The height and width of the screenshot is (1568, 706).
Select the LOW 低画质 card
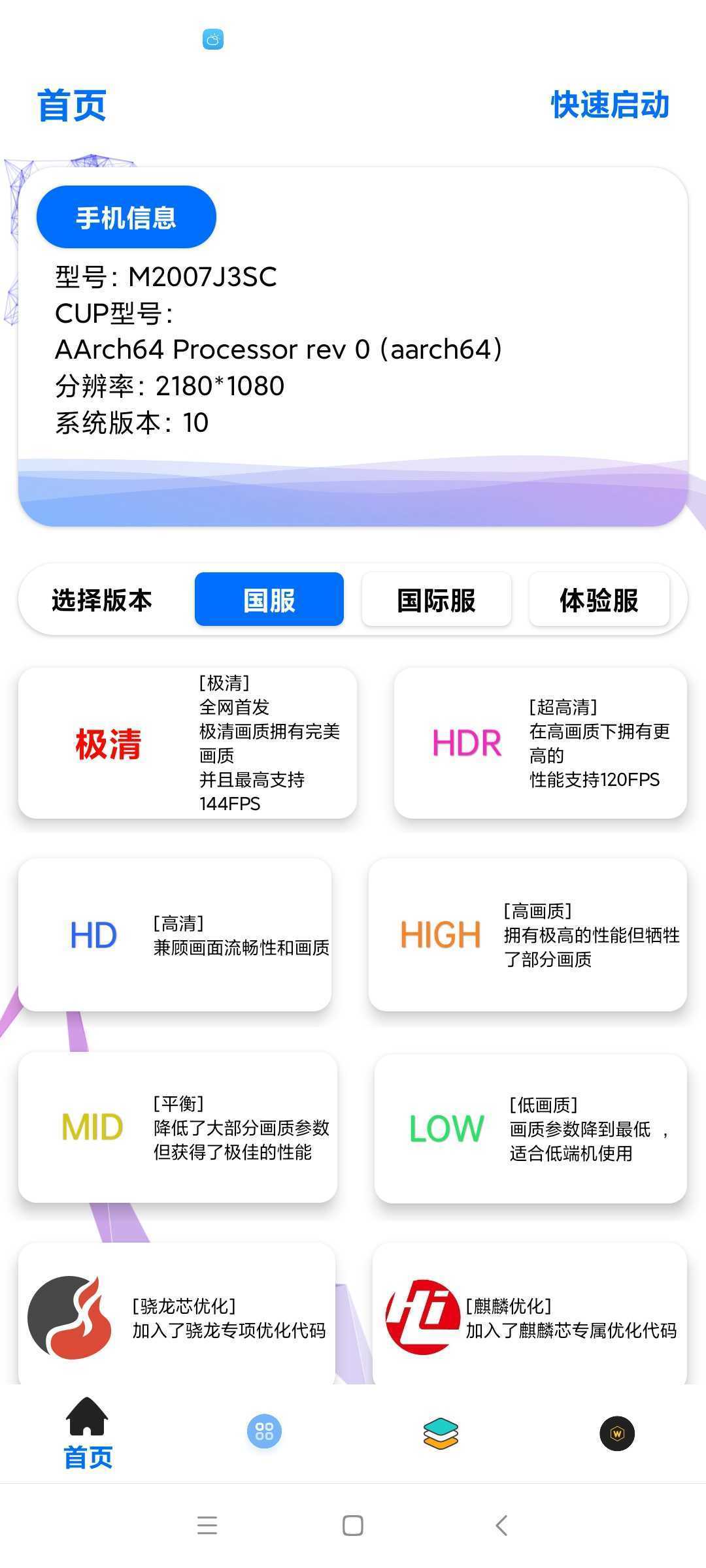531,1128
